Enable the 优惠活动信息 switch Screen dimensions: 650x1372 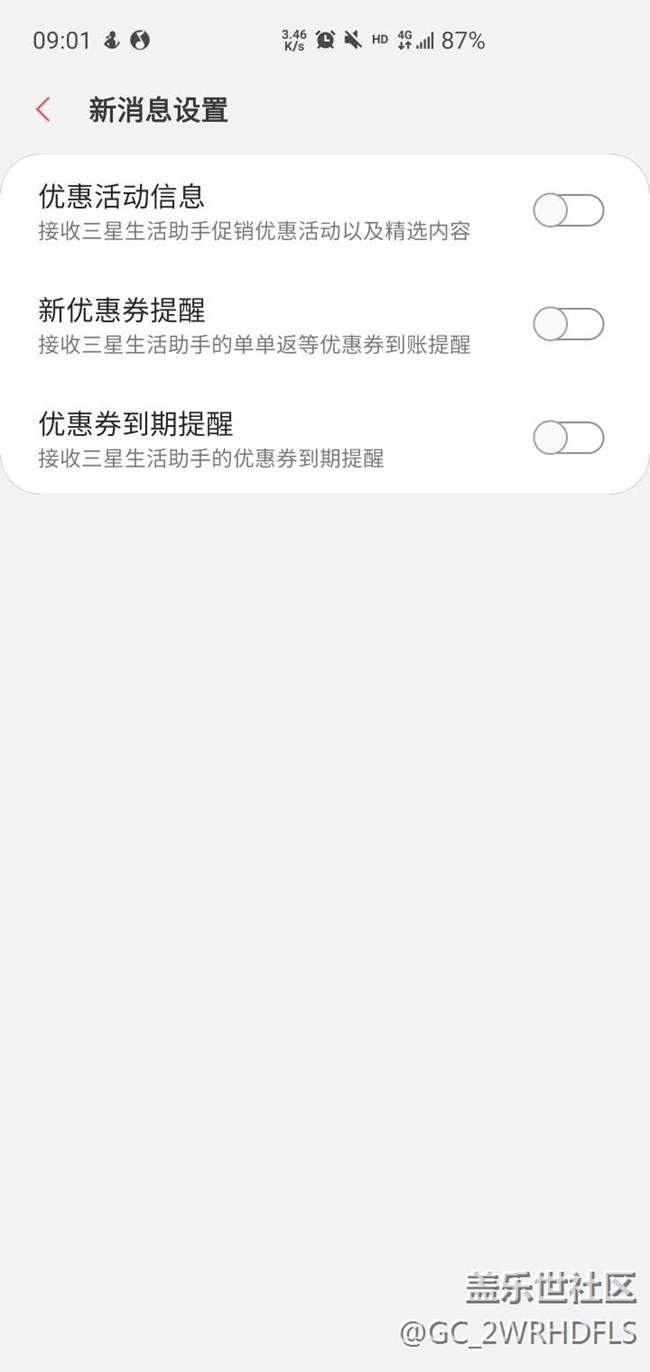tap(568, 211)
